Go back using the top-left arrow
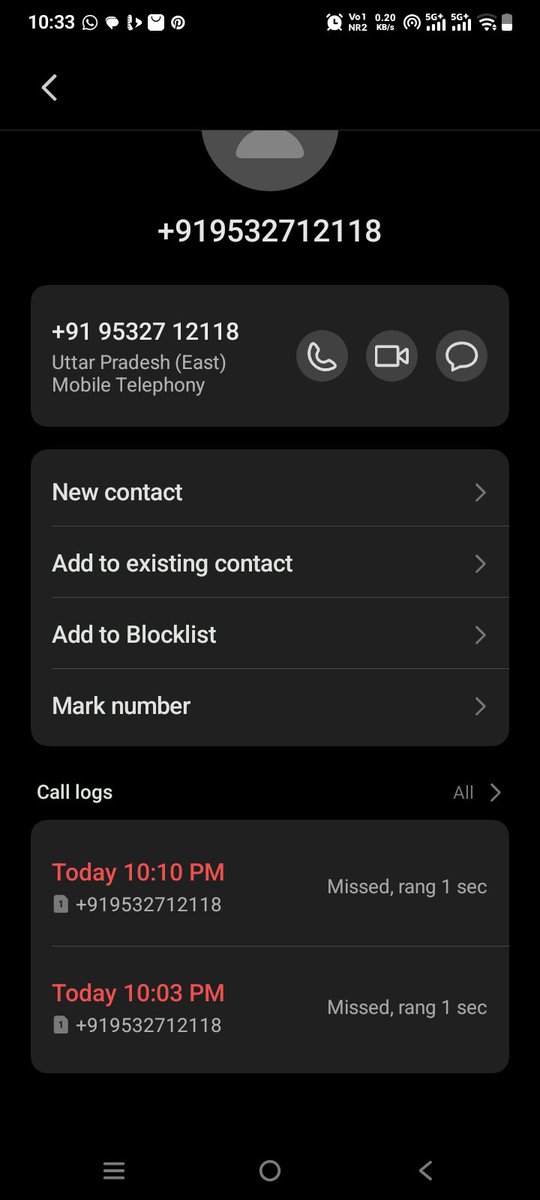The height and width of the screenshot is (1200, 540). pos(49,88)
